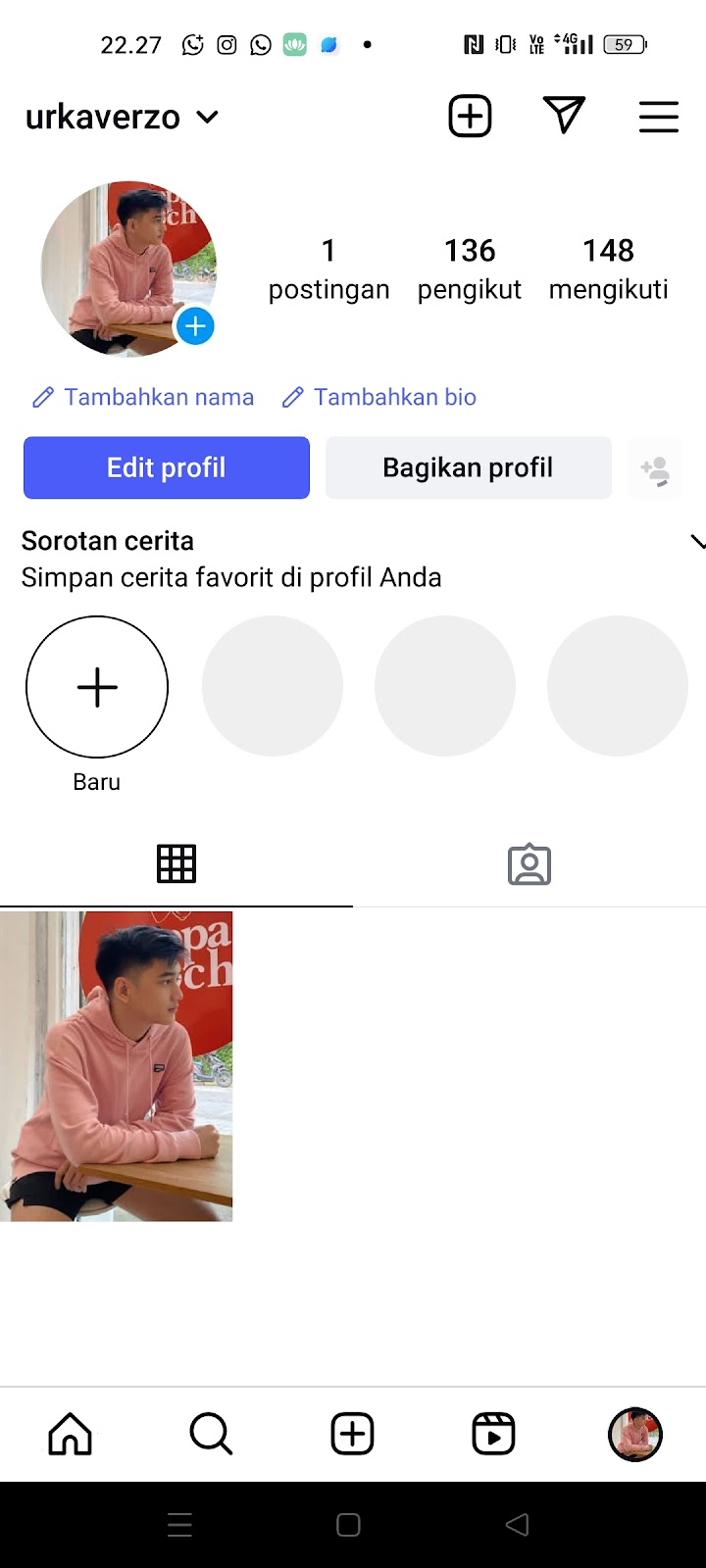Open the hamburger menu

click(x=658, y=117)
